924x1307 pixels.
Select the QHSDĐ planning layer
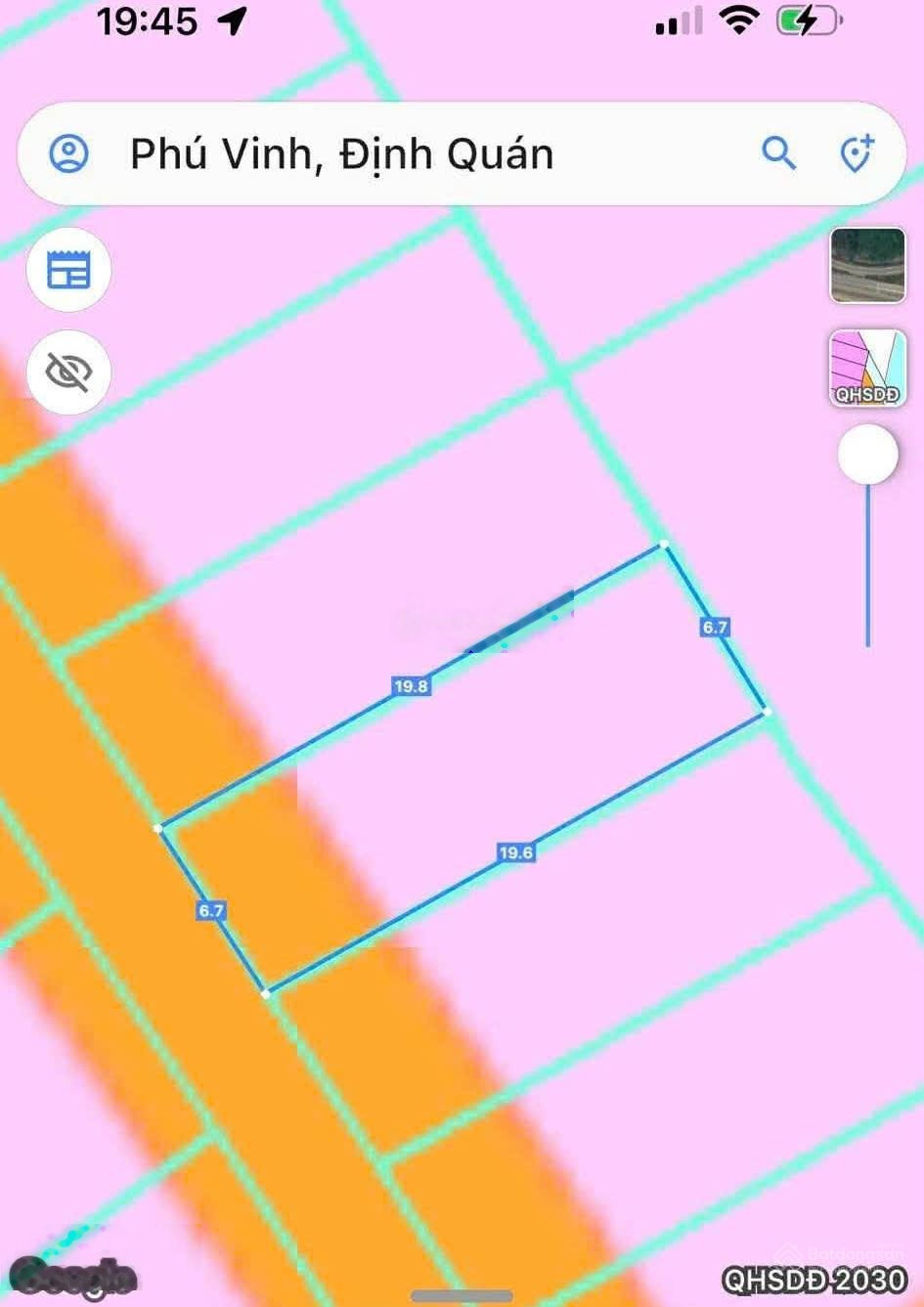867,369
